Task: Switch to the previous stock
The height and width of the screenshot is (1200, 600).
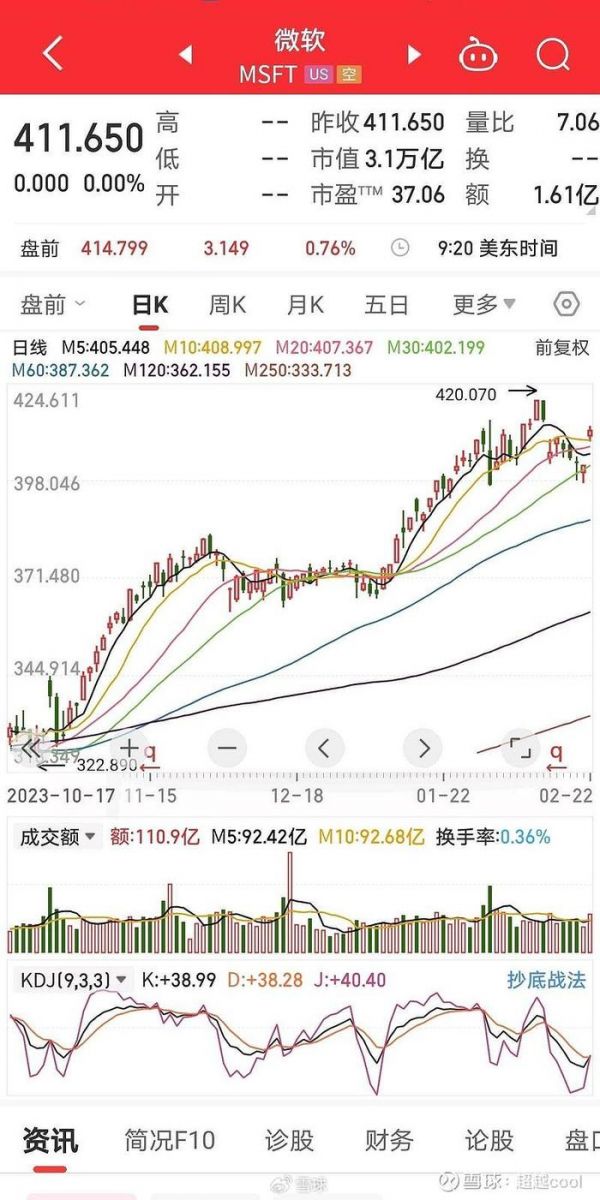Action: coord(186,55)
